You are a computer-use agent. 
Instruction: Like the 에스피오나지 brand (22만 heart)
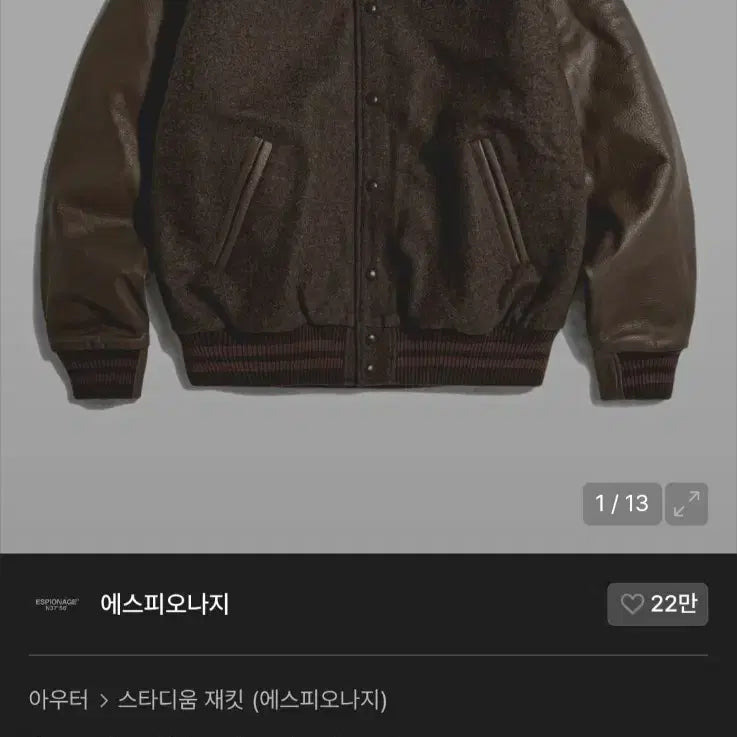[658, 604]
